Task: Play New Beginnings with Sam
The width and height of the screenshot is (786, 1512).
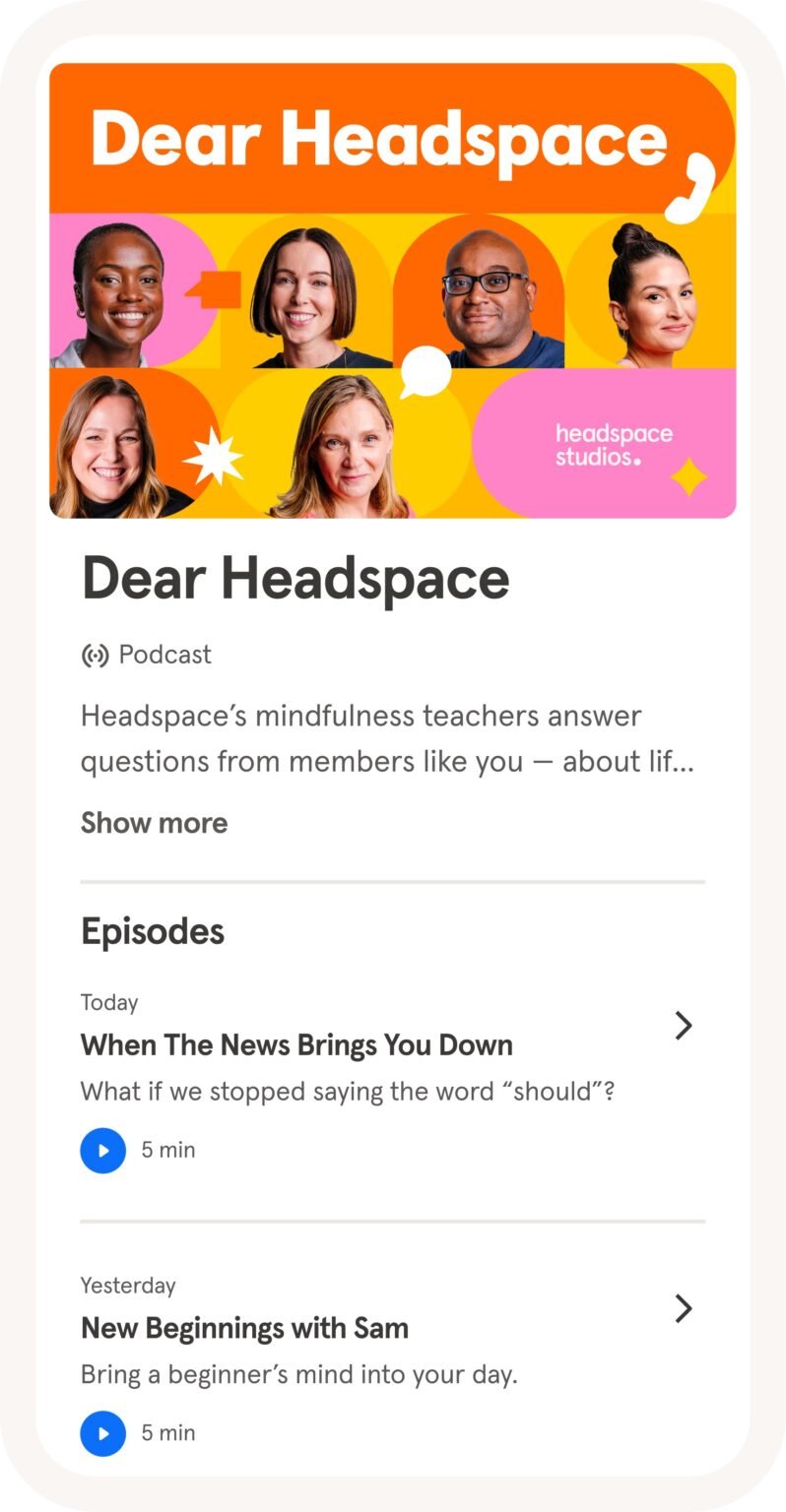Action: [103, 1433]
